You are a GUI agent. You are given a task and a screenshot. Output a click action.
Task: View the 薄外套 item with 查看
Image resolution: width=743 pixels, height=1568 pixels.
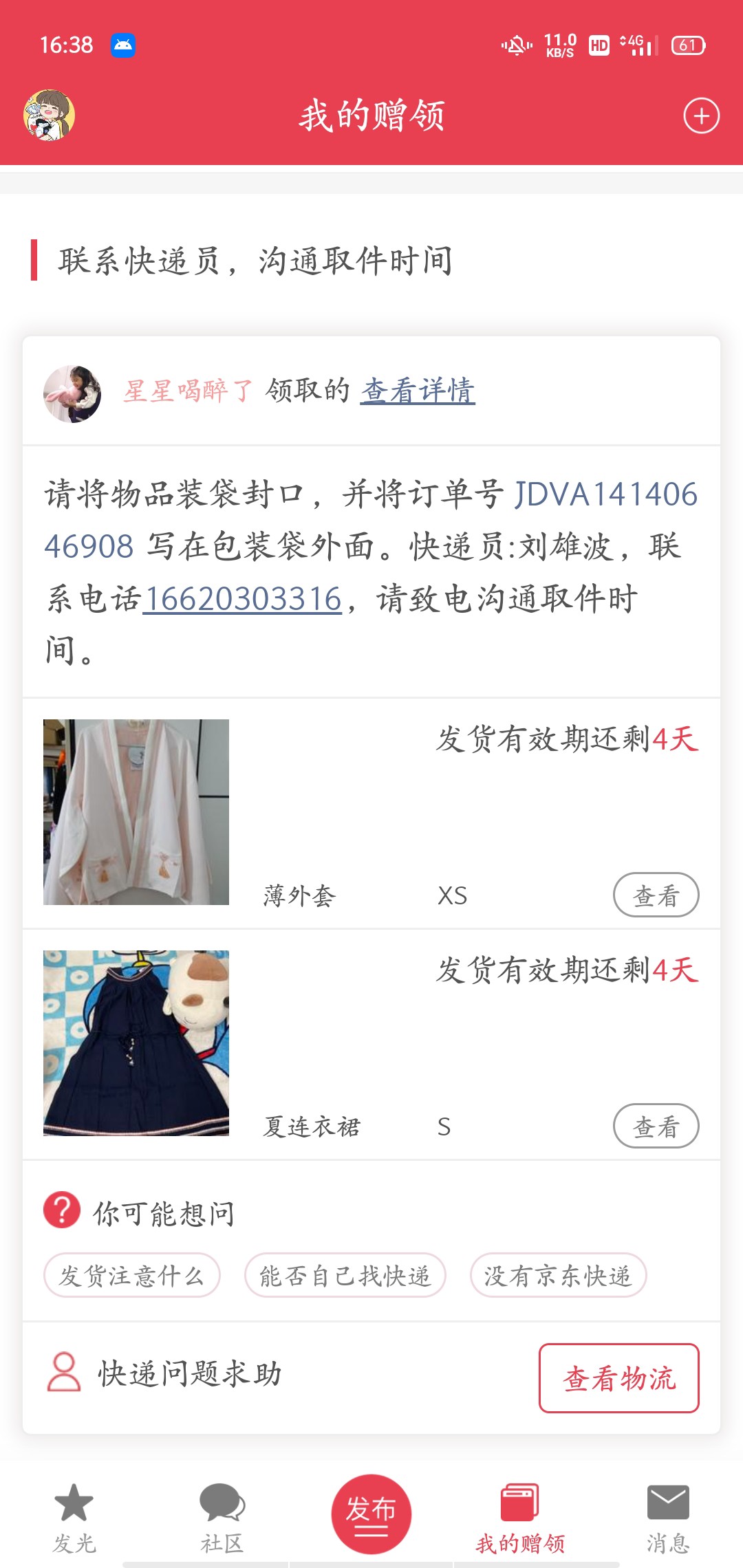point(656,895)
